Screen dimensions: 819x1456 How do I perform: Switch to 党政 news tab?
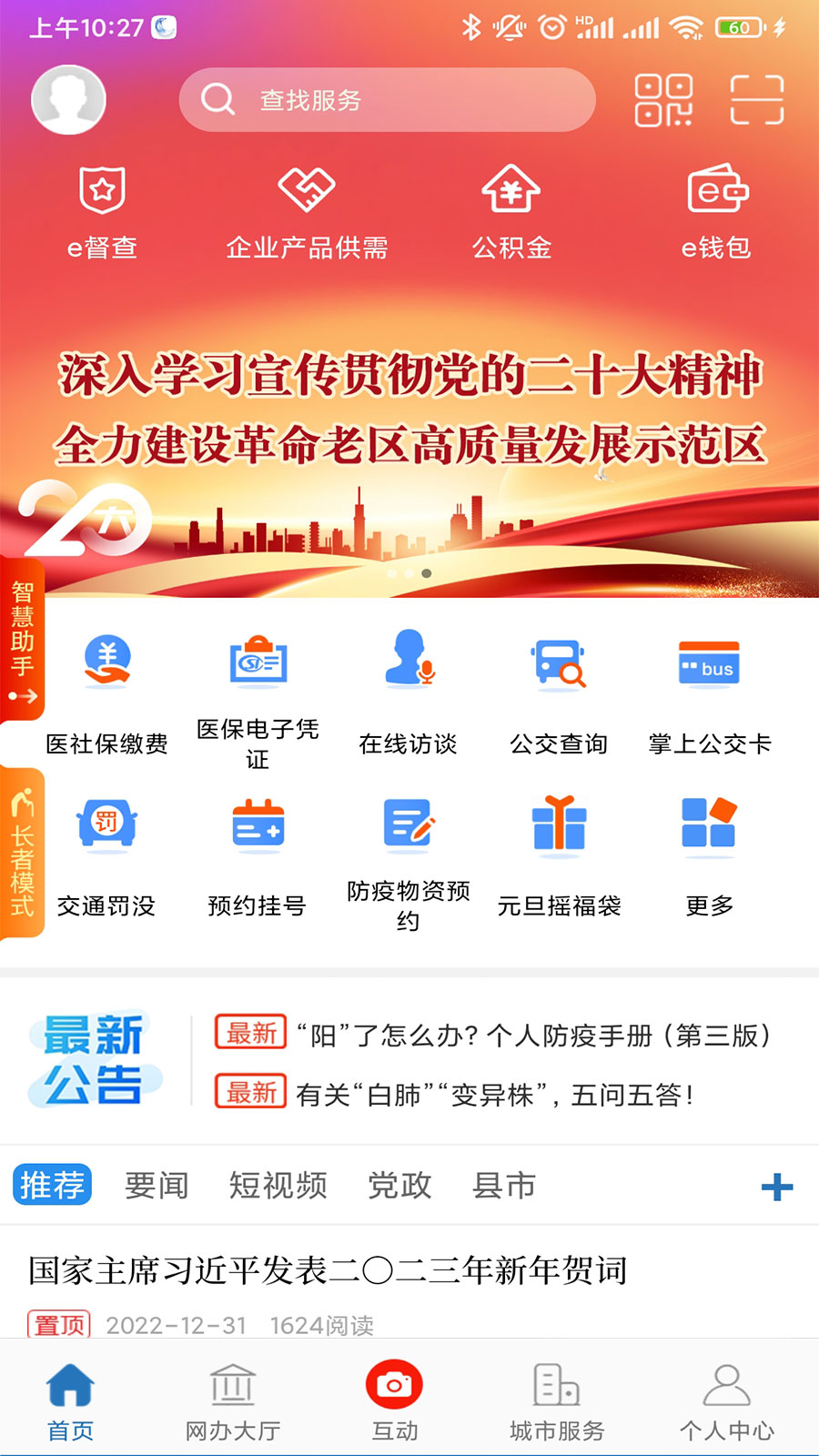tap(399, 1185)
